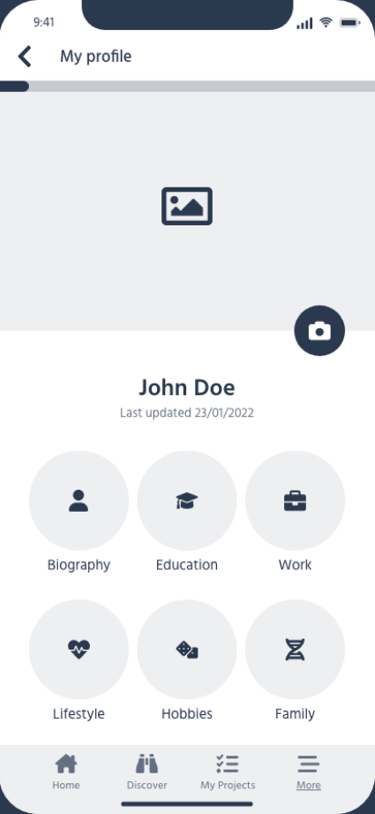Image resolution: width=375 pixels, height=814 pixels.
Task: Open the Hobbies section
Action: (187, 649)
